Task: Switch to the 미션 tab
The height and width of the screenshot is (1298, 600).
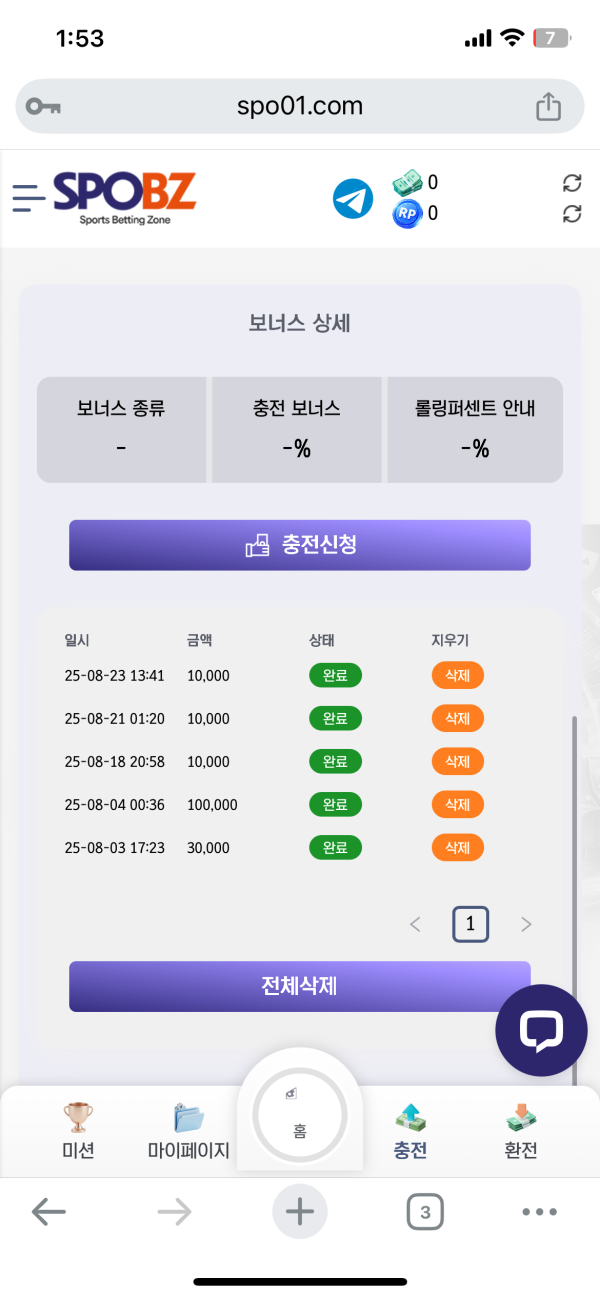Action: [x=78, y=1131]
